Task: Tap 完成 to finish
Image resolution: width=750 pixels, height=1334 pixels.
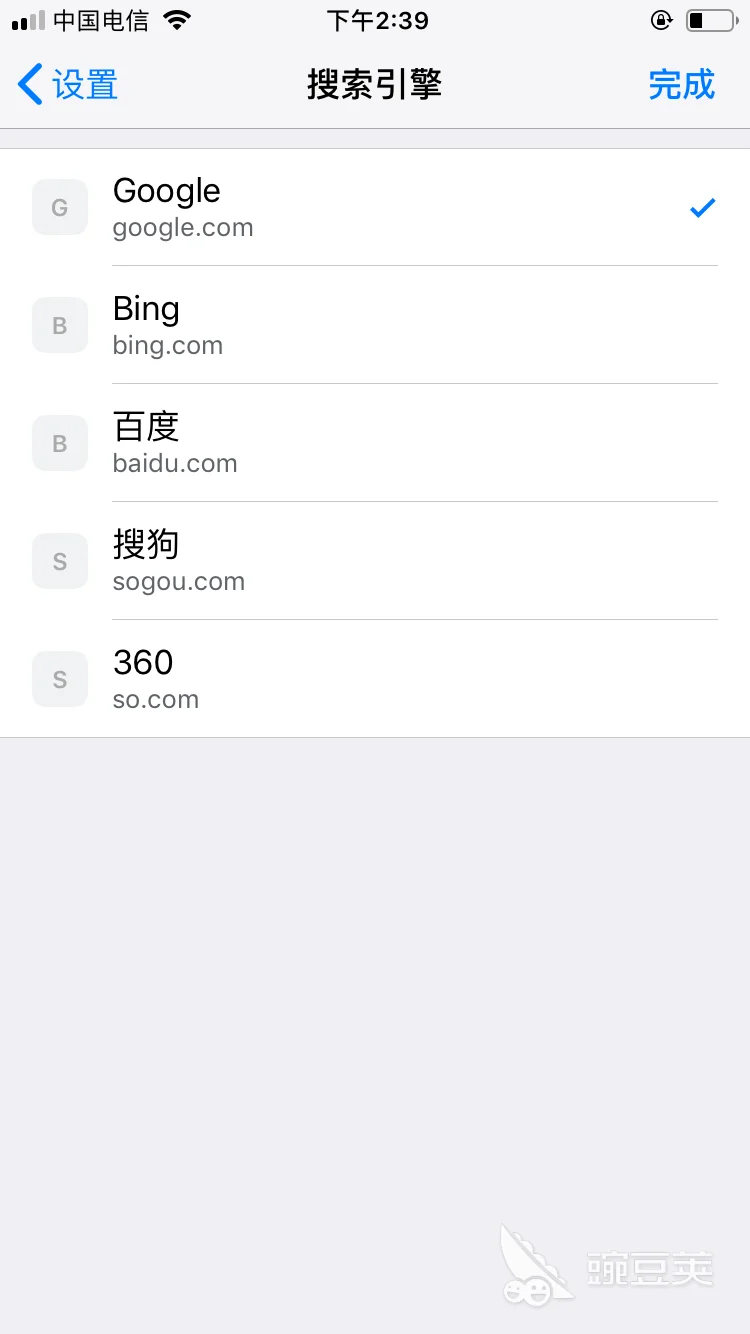Action: pyautogui.click(x=682, y=85)
